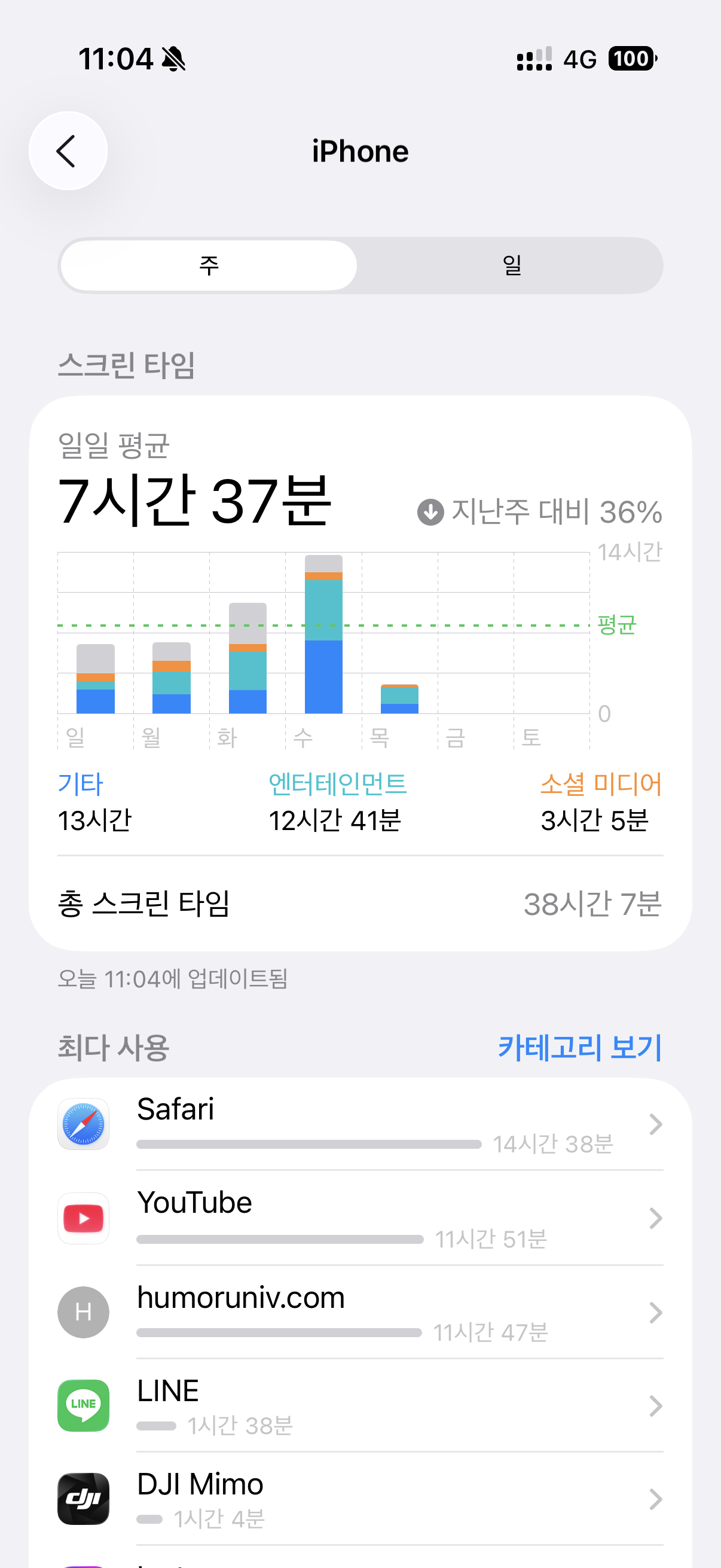Switch to the 일 (day) segment

(x=511, y=266)
